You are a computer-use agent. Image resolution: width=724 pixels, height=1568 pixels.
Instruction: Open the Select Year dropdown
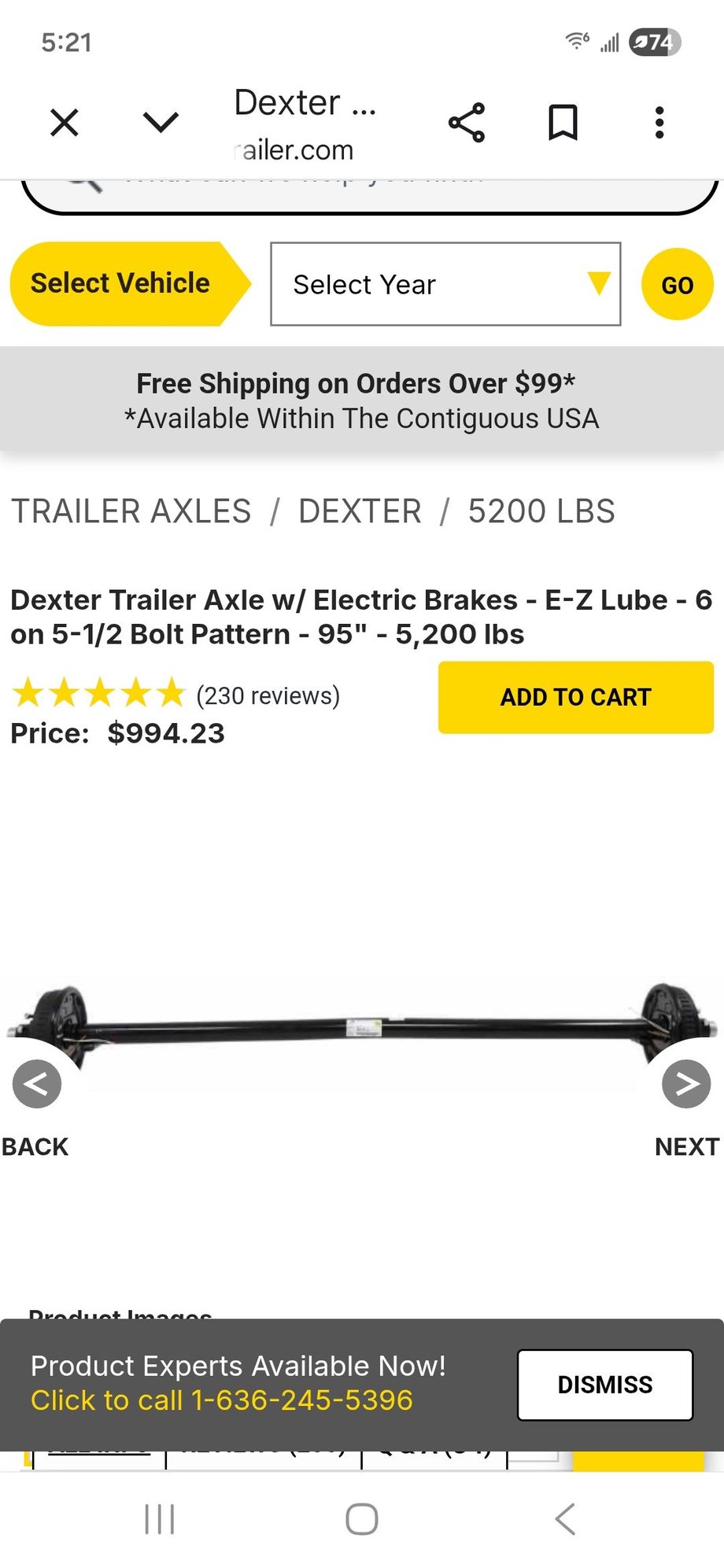coord(445,284)
